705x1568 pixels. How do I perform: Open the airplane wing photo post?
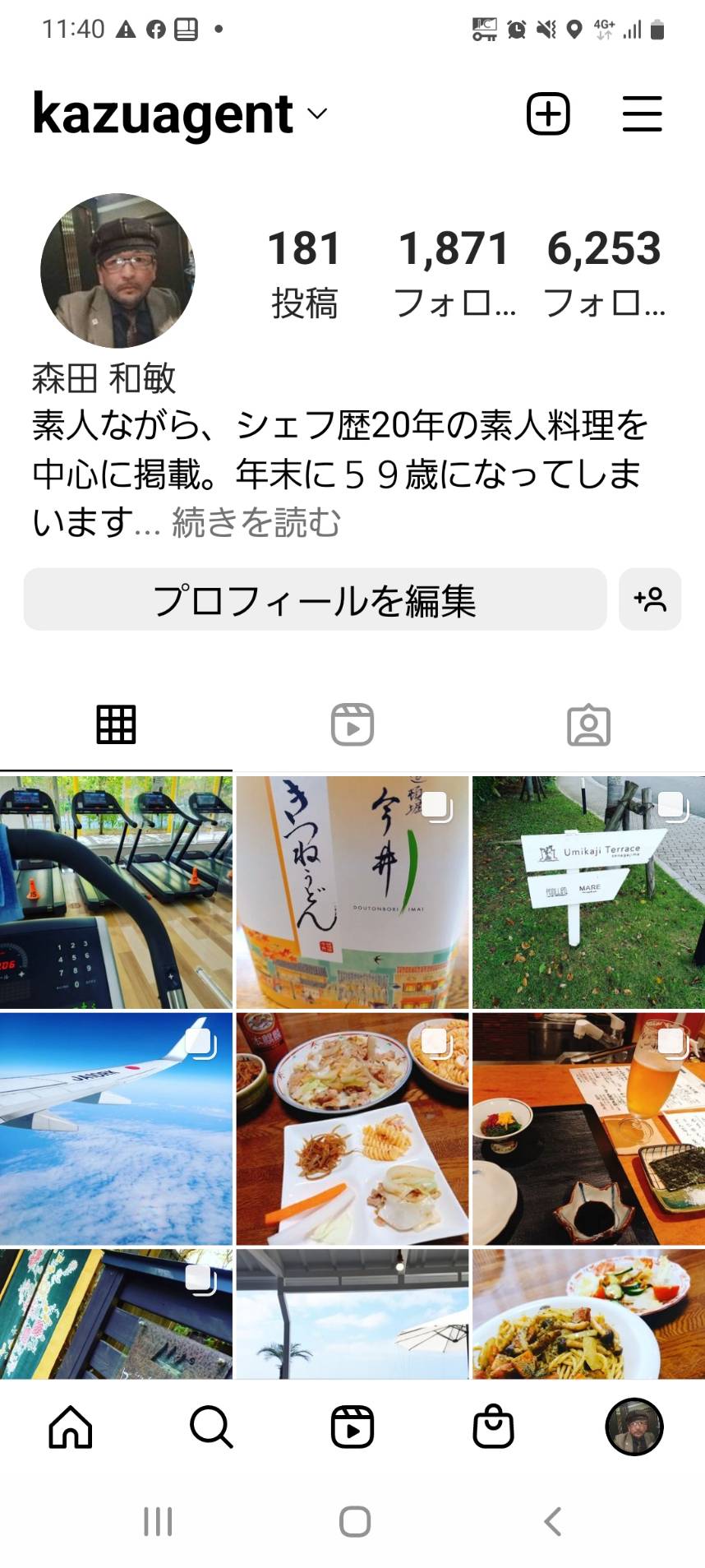(116, 1129)
